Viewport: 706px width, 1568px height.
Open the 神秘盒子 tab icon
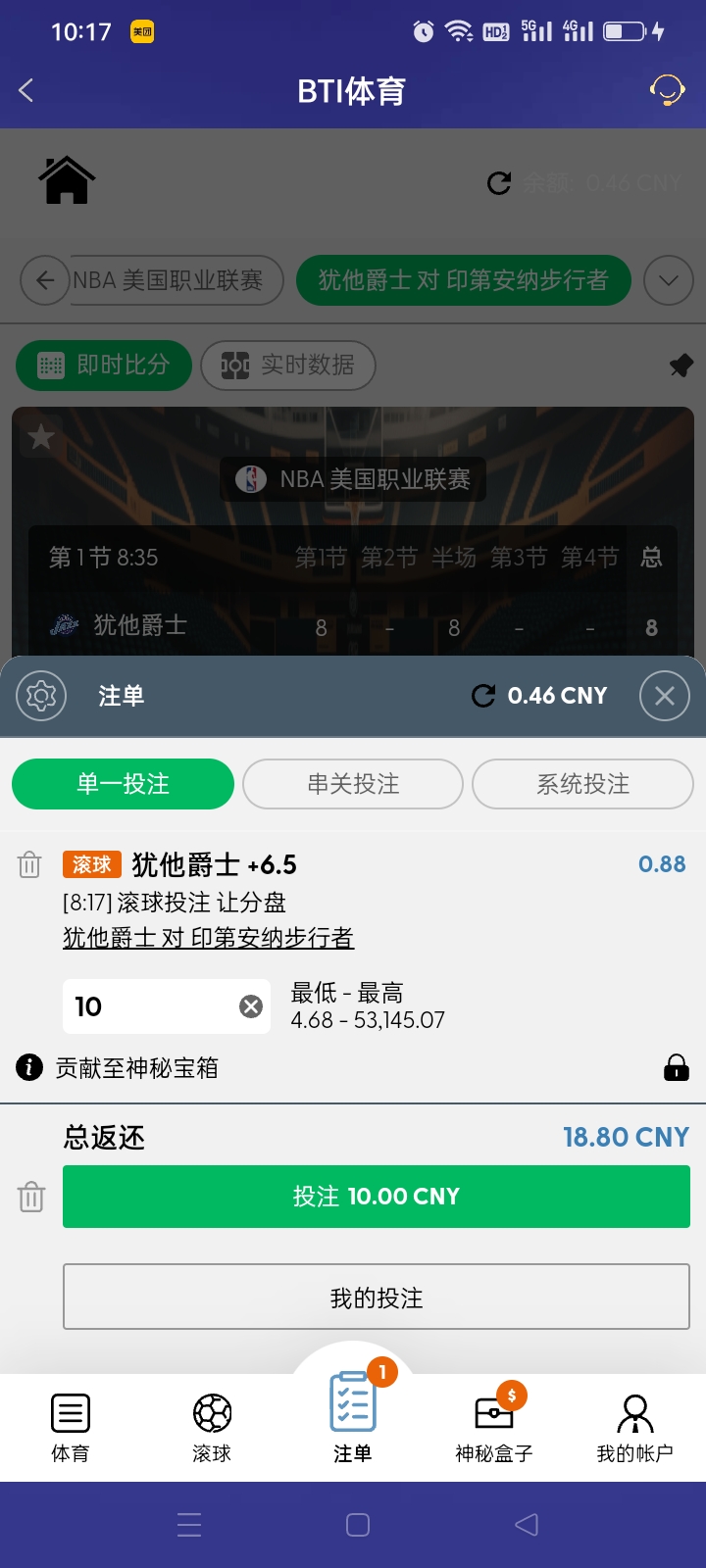[493, 1414]
